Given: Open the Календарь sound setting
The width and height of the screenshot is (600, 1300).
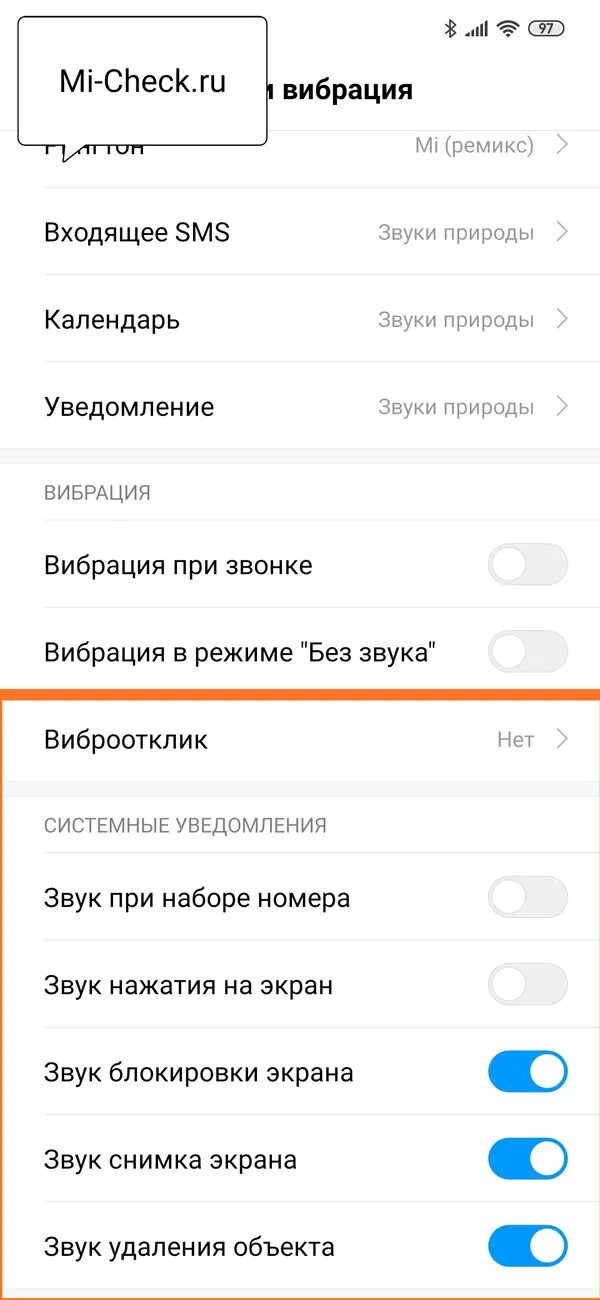Looking at the screenshot, I should 300,319.
